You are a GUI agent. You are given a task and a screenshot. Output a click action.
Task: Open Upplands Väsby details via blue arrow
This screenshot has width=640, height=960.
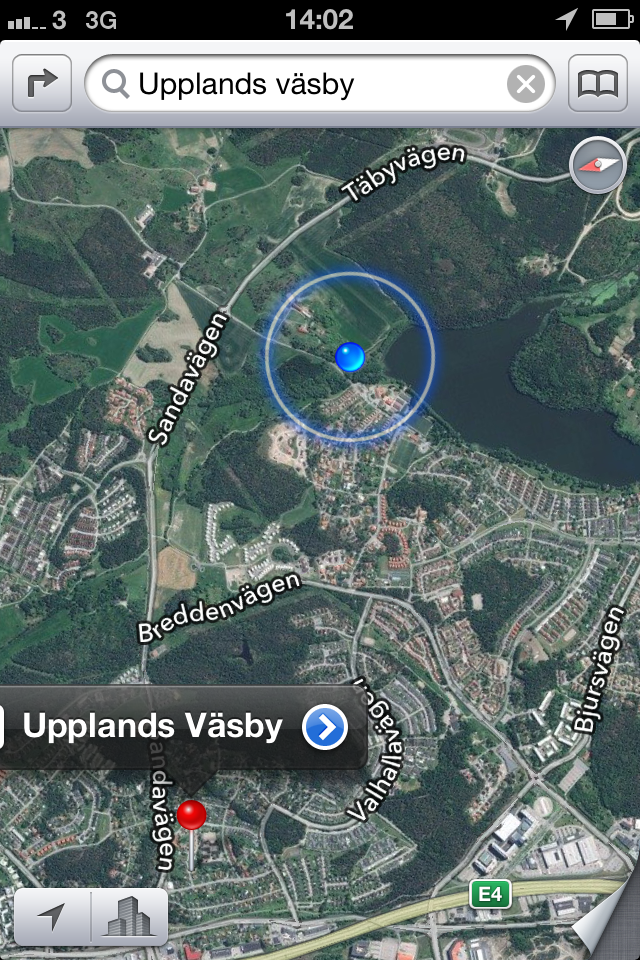pos(325,728)
